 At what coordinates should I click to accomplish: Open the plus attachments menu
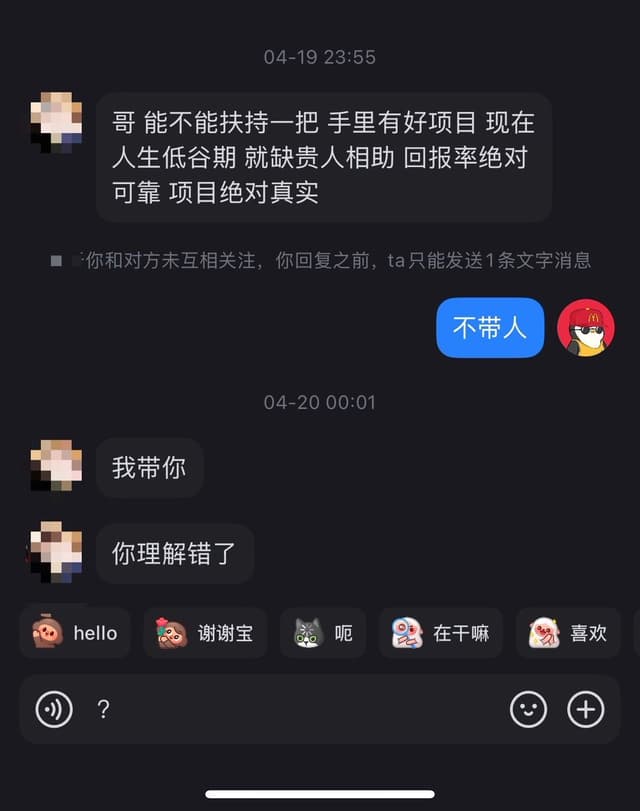pos(586,710)
